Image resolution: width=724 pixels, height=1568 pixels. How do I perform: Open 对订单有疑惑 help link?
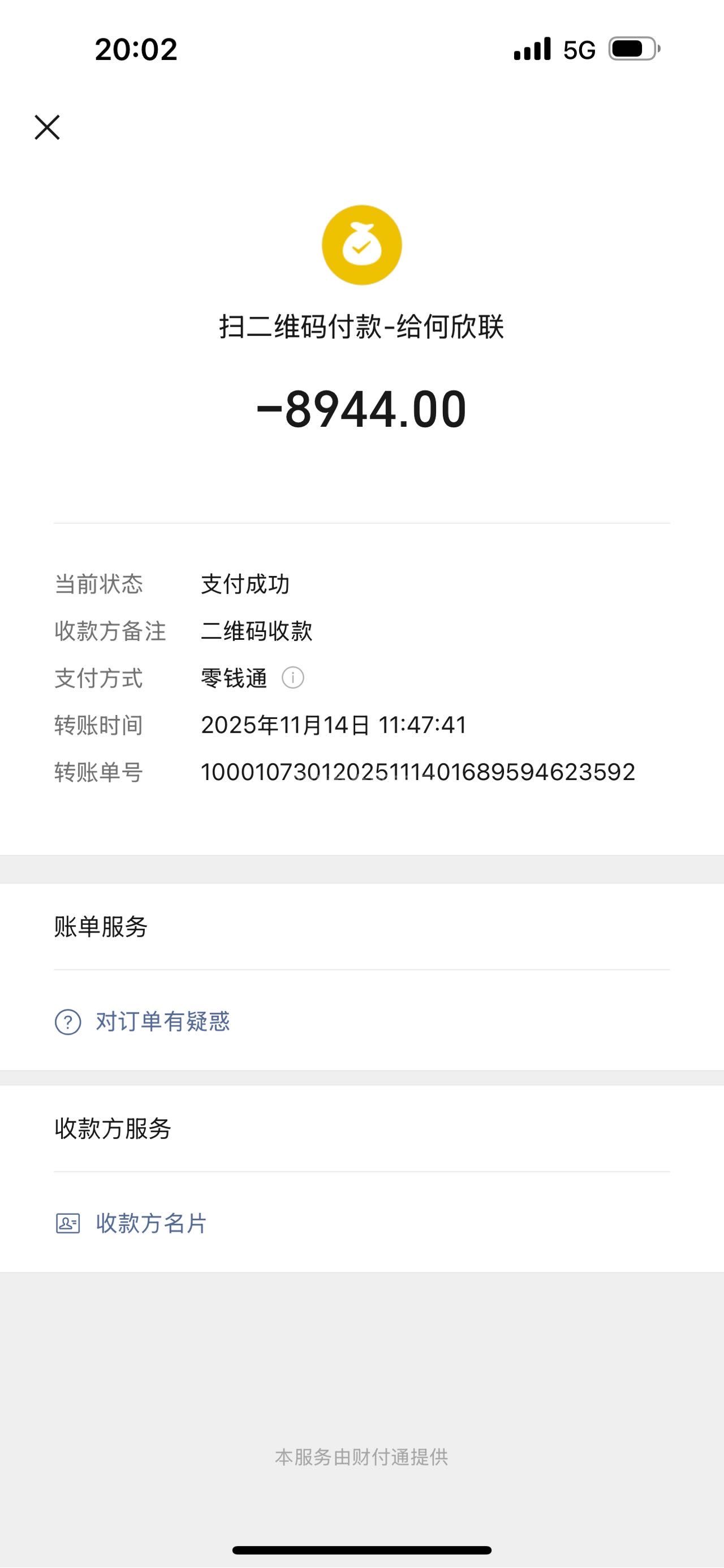(162, 1021)
